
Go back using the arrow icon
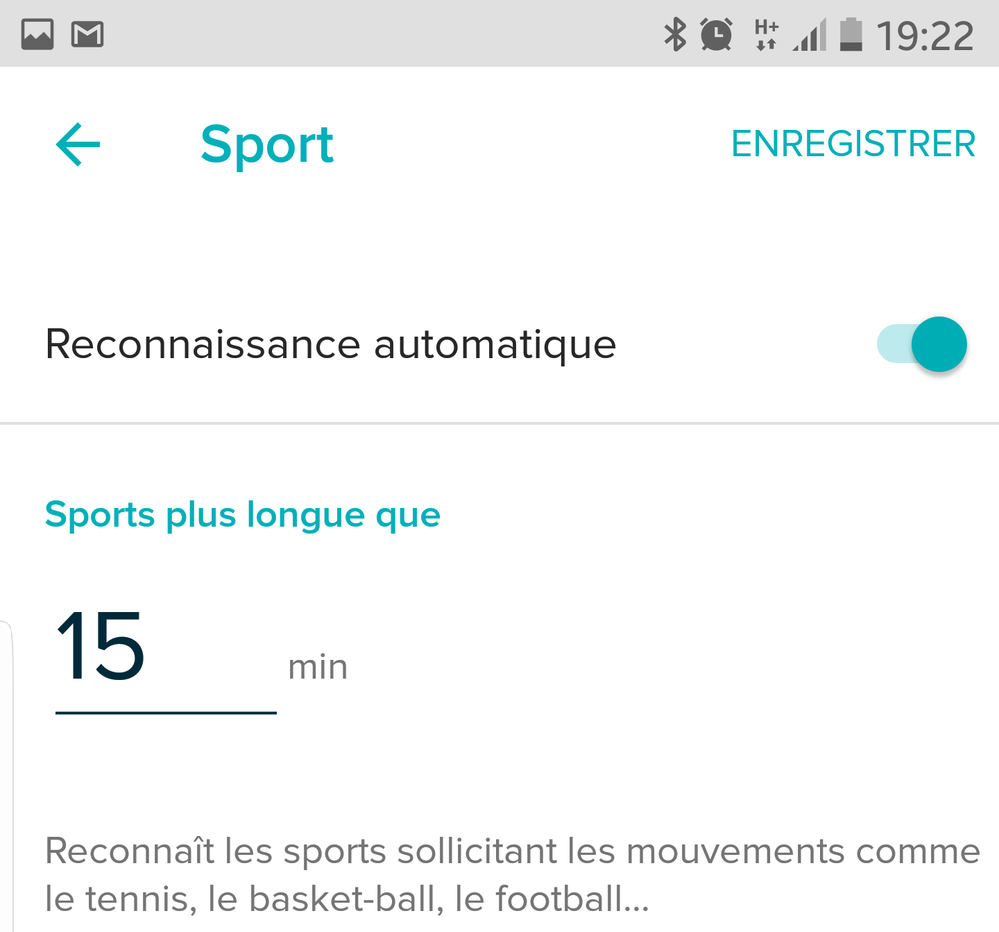coord(78,146)
